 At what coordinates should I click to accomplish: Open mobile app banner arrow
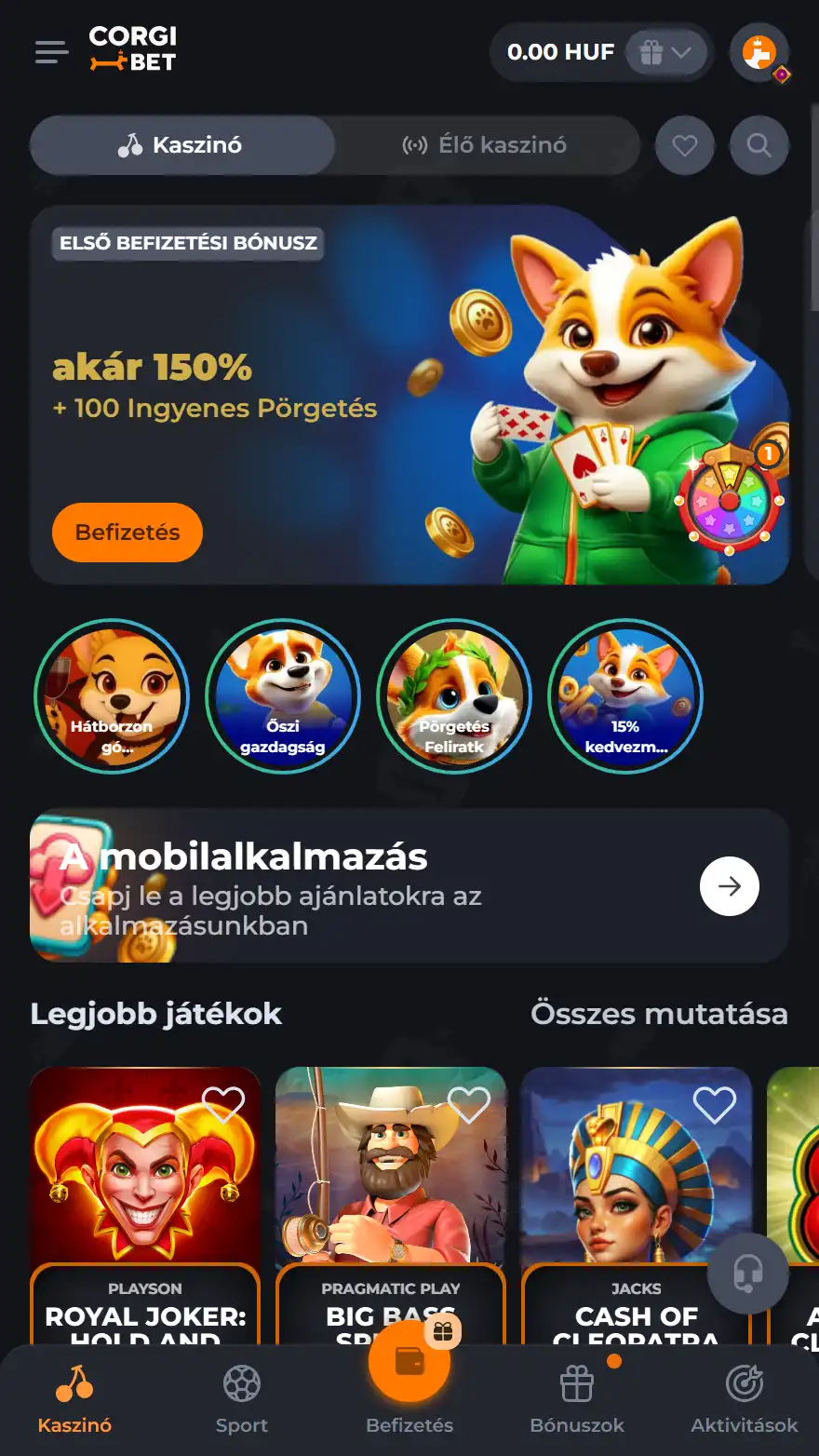(x=730, y=886)
